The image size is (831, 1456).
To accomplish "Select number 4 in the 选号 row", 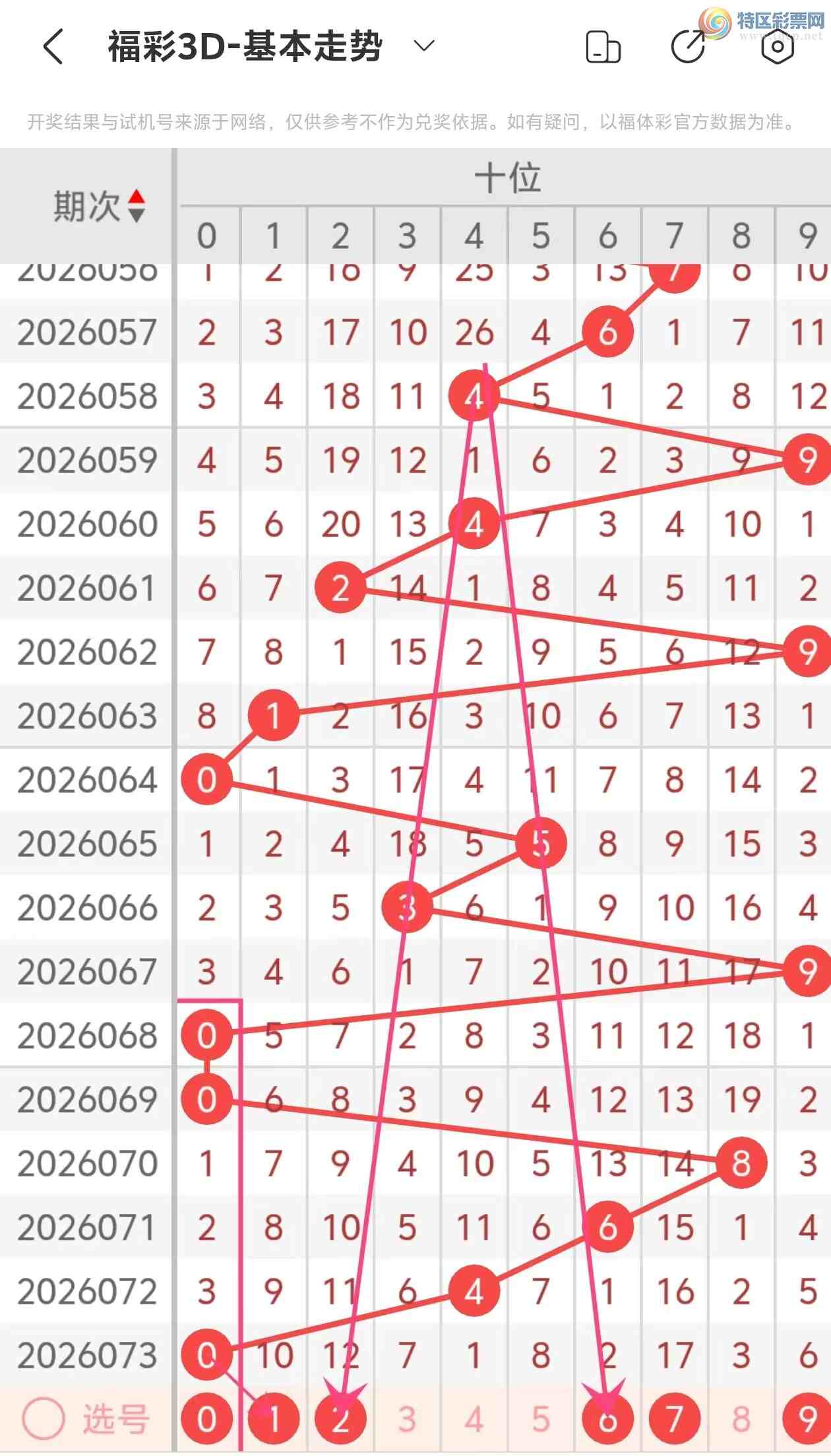I will (x=474, y=1419).
